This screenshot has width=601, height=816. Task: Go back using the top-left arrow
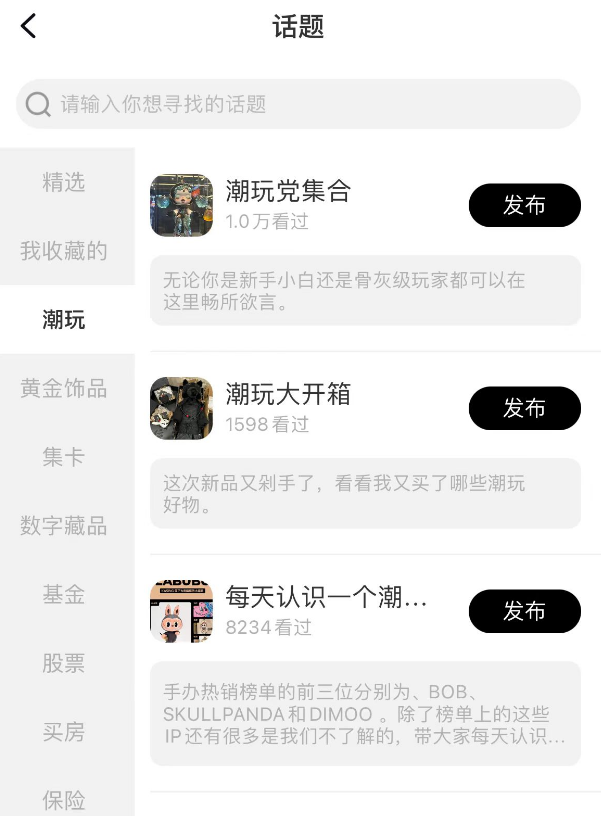click(28, 26)
